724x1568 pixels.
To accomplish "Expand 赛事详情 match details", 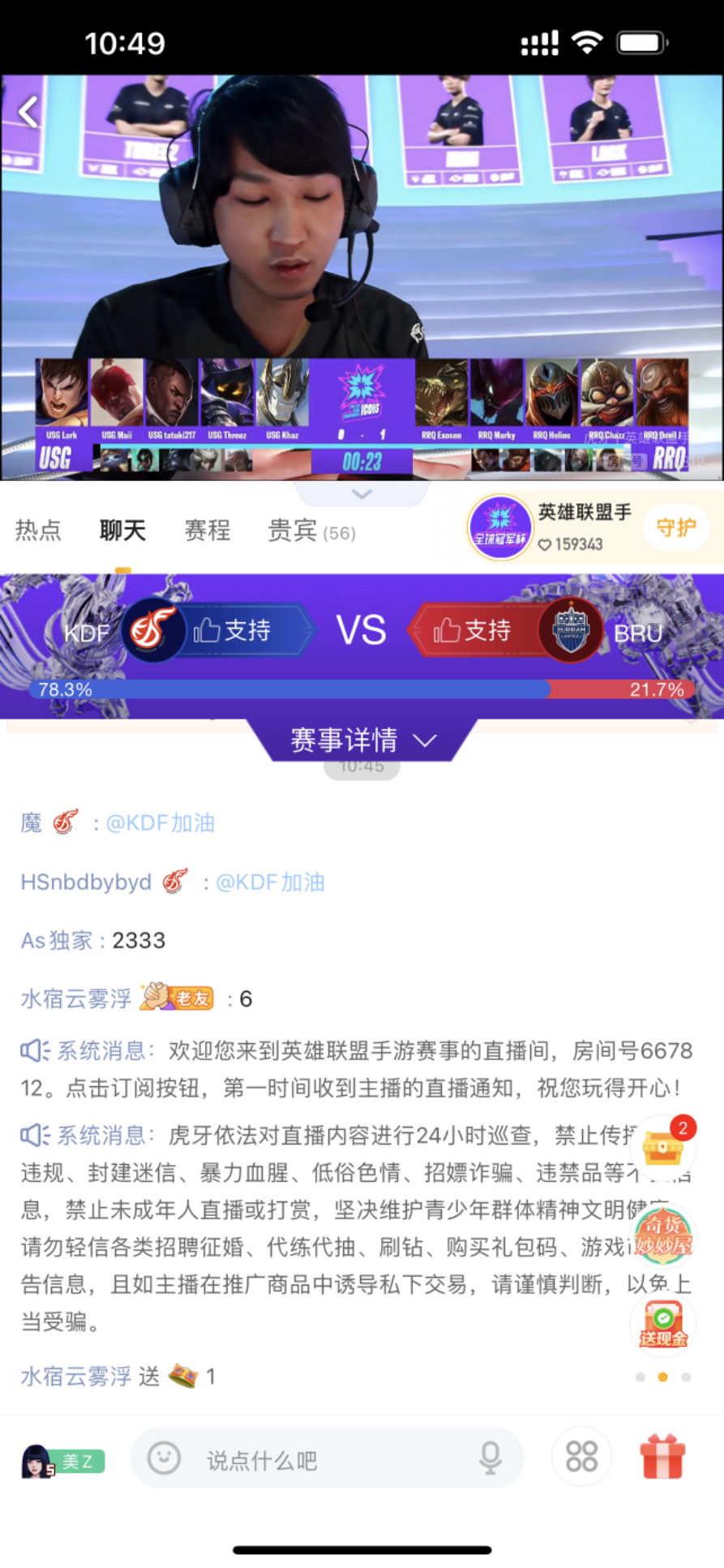I will (x=362, y=740).
